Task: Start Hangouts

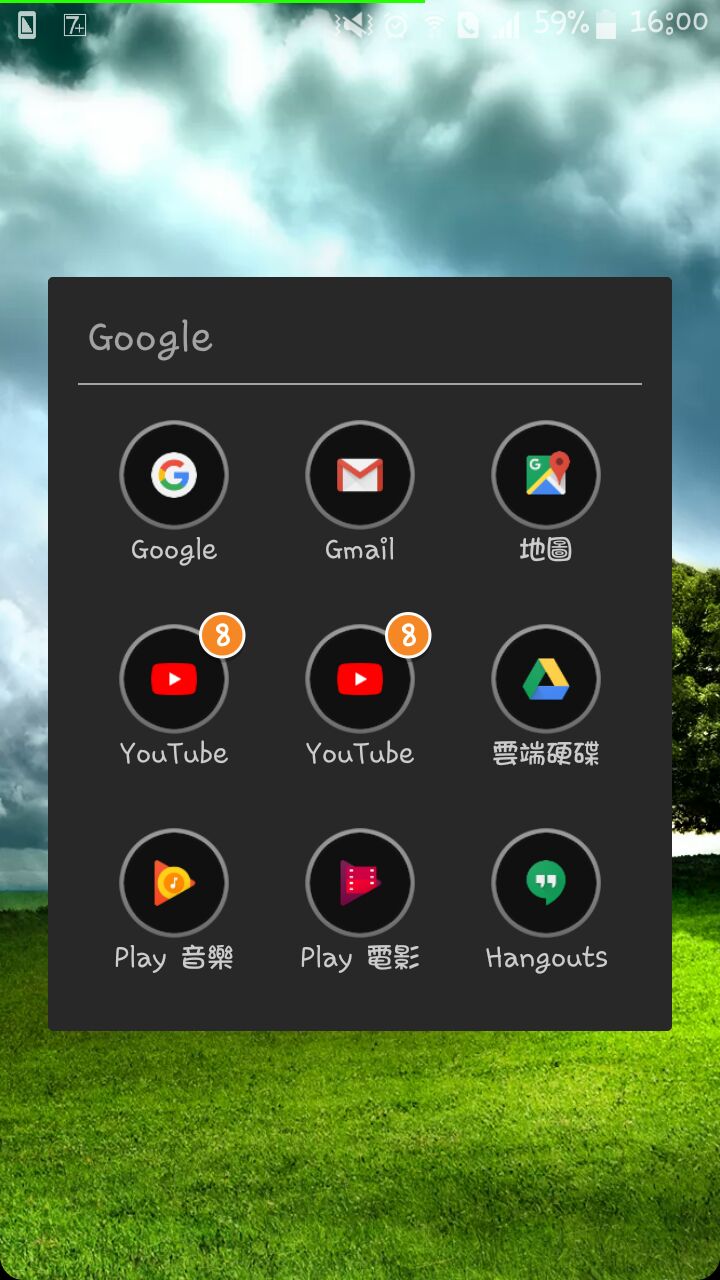Action: [546, 883]
